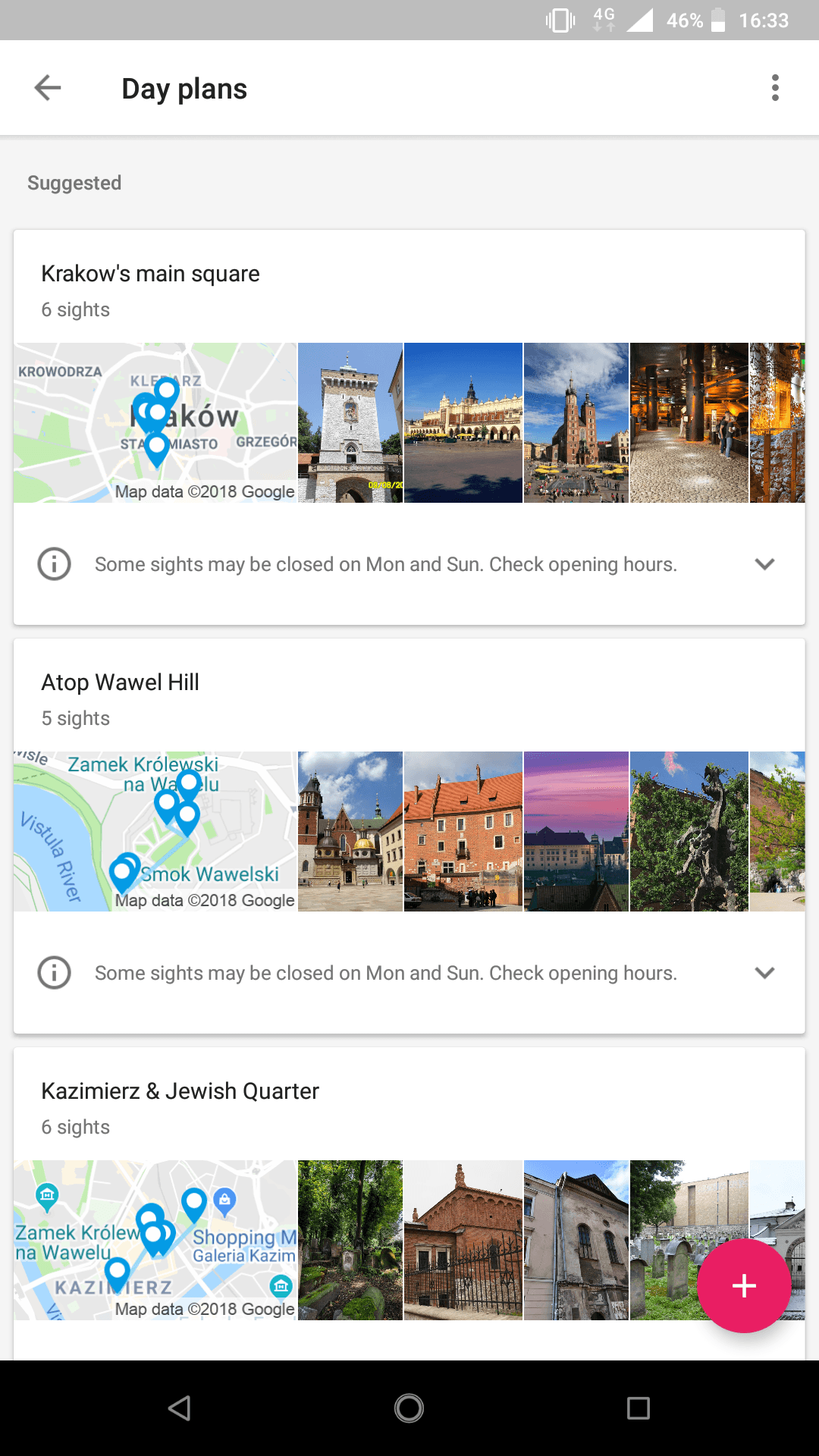Open the Atop Wawel Hill map preview
This screenshot has width=819, height=1456.
coord(155,831)
